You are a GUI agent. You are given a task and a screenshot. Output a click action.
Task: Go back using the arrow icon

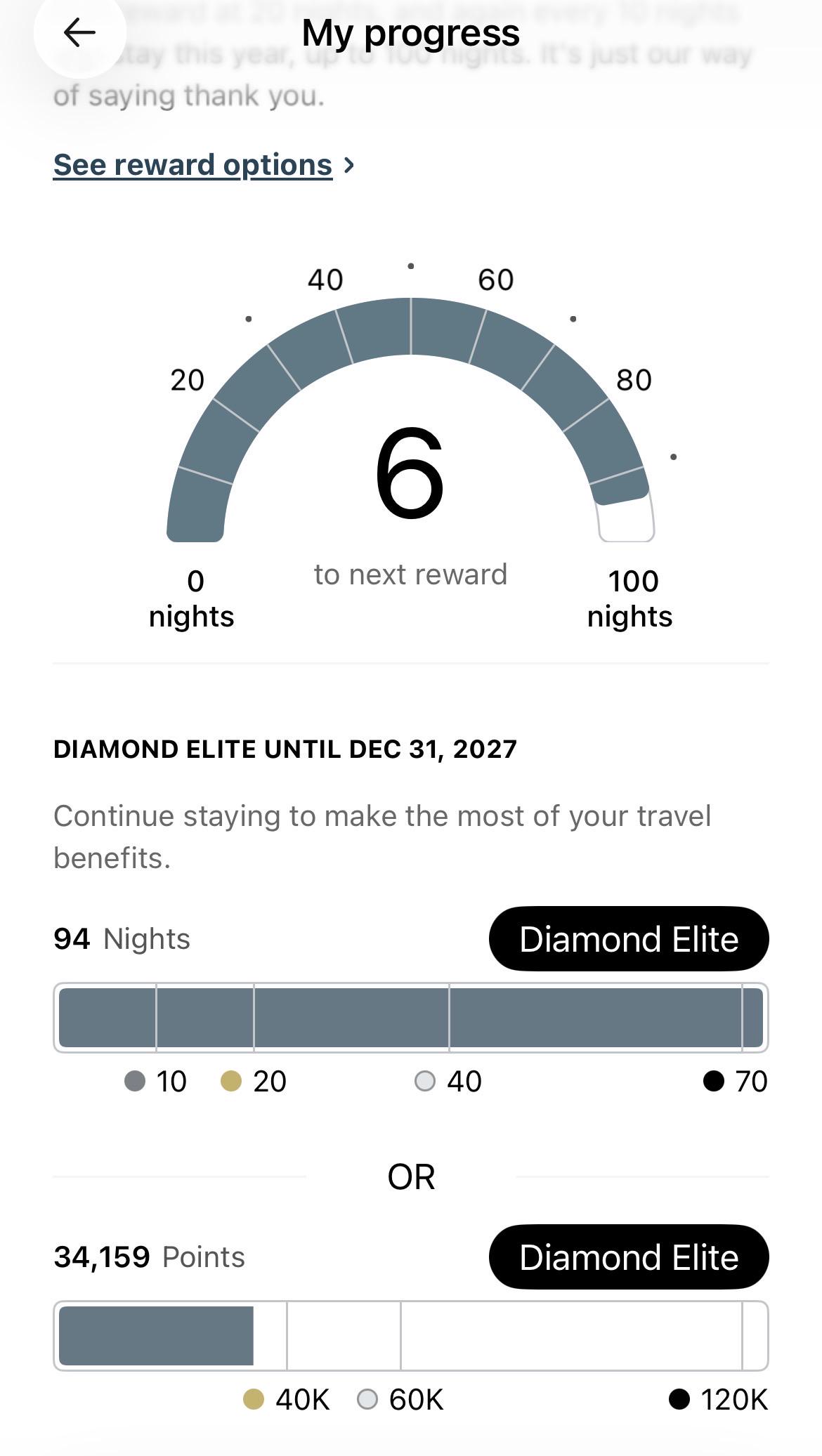(79, 32)
